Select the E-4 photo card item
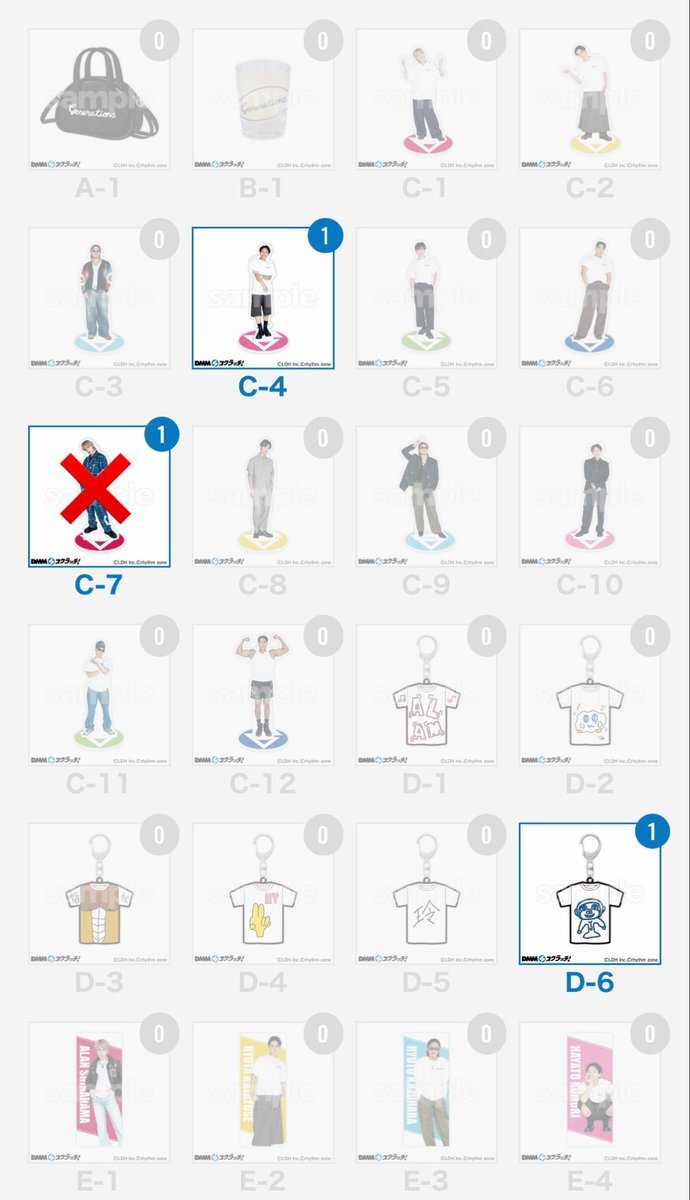This screenshot has width=690, height=1200. (x=590, y=1090)
